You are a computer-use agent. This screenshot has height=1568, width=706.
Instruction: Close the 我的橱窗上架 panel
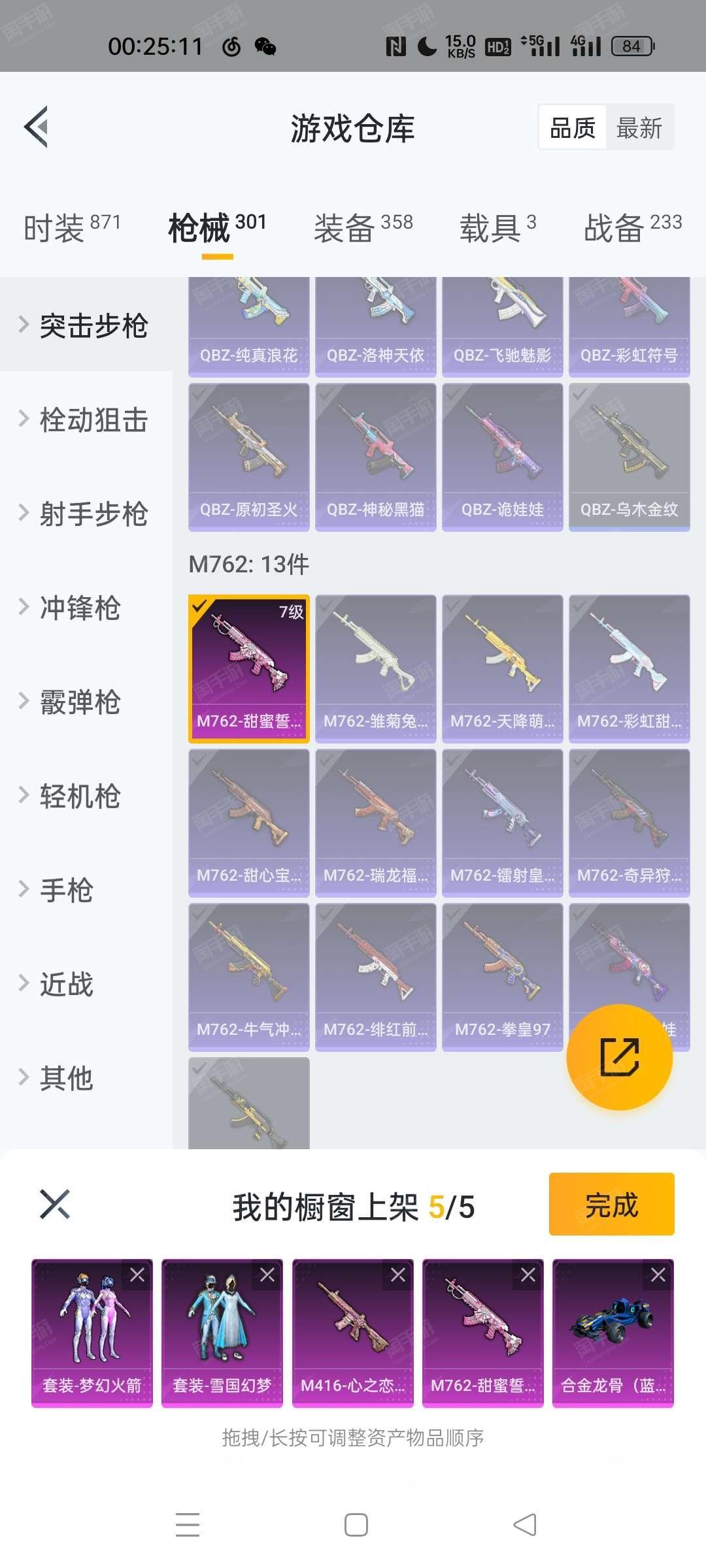click(x=55, y=1204)
